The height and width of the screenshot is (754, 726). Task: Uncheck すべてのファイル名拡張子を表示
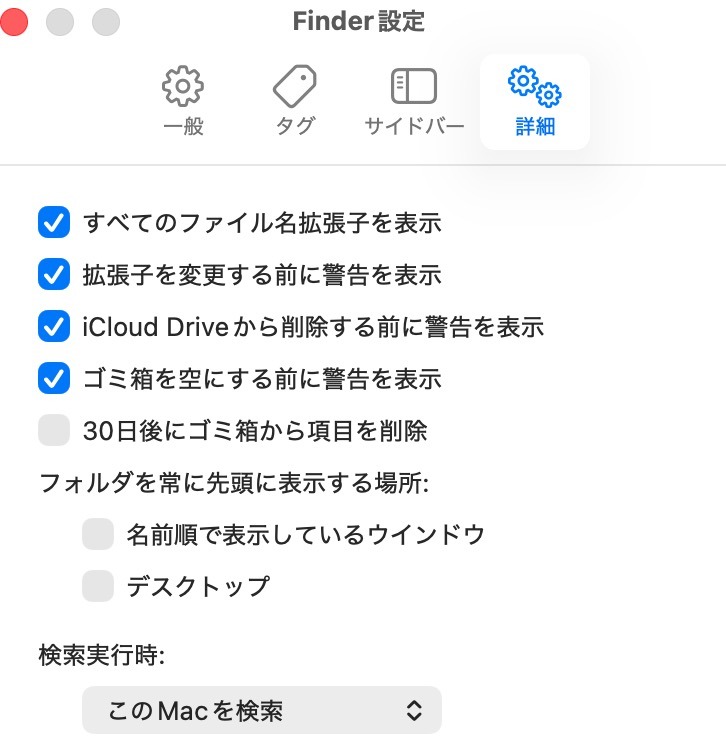(52, 222)
